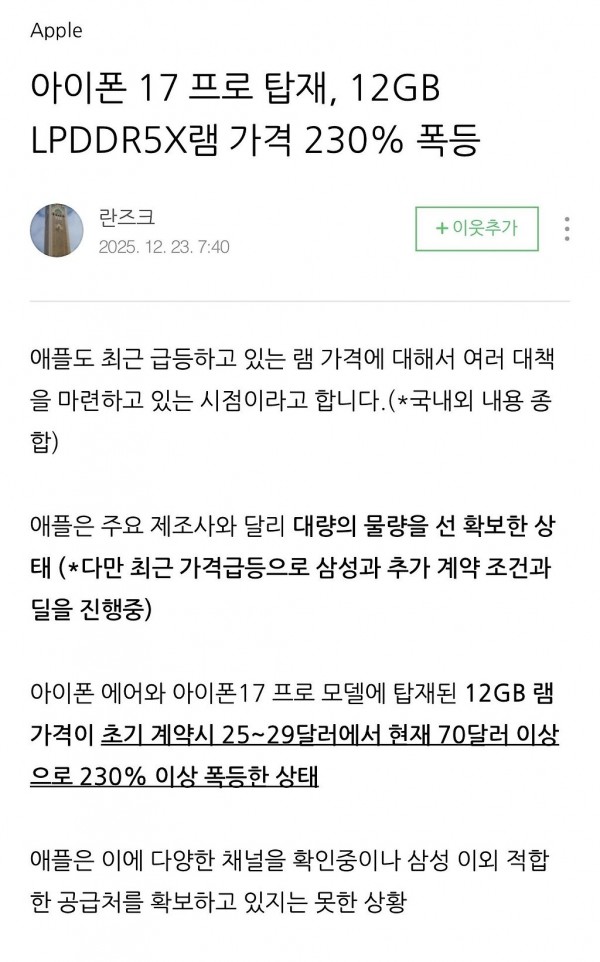Open the Apple category
Screen dimensions: 600x962
coord(57,30)
